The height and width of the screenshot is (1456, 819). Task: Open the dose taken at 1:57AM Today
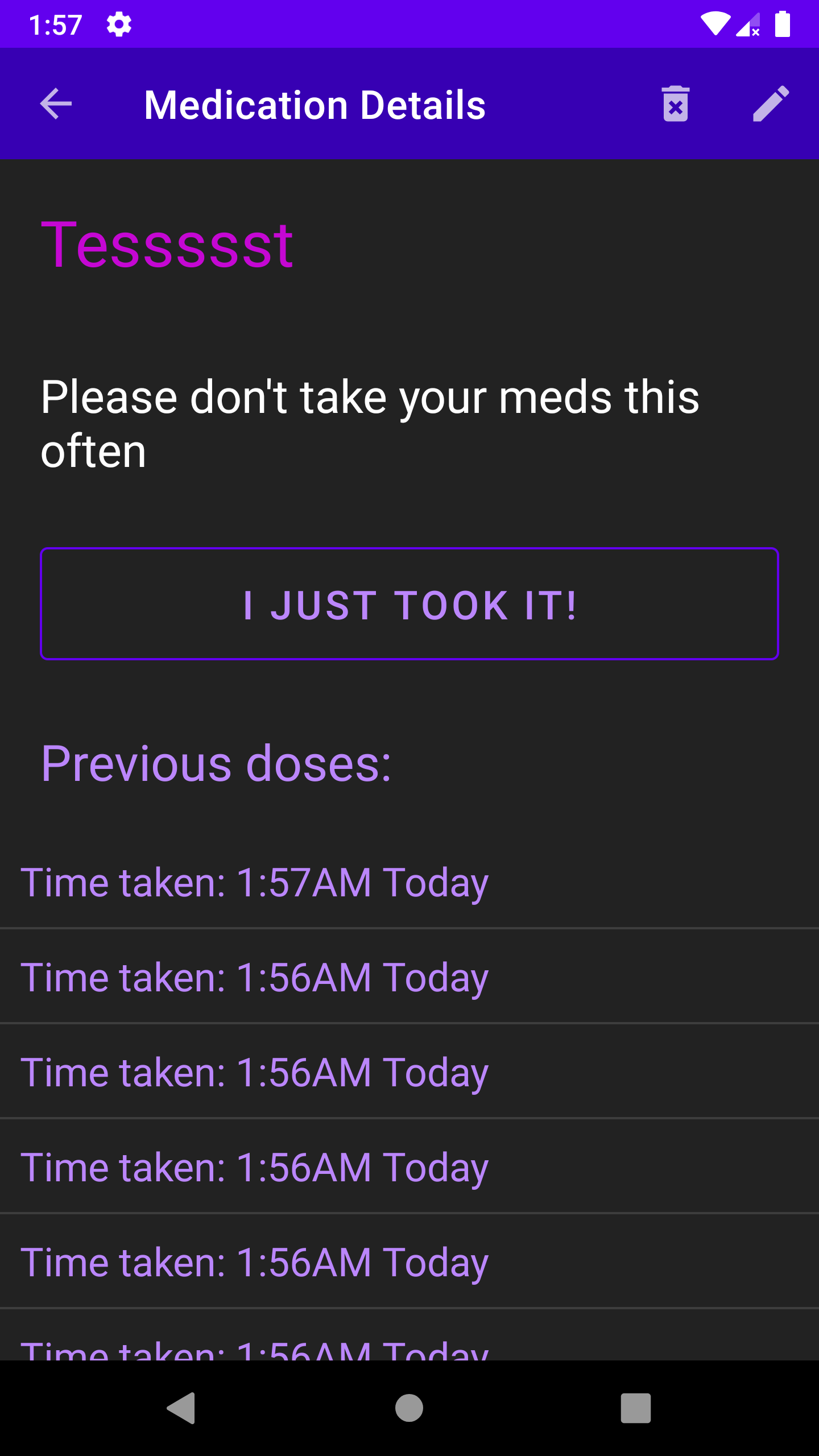coord(409,882)
